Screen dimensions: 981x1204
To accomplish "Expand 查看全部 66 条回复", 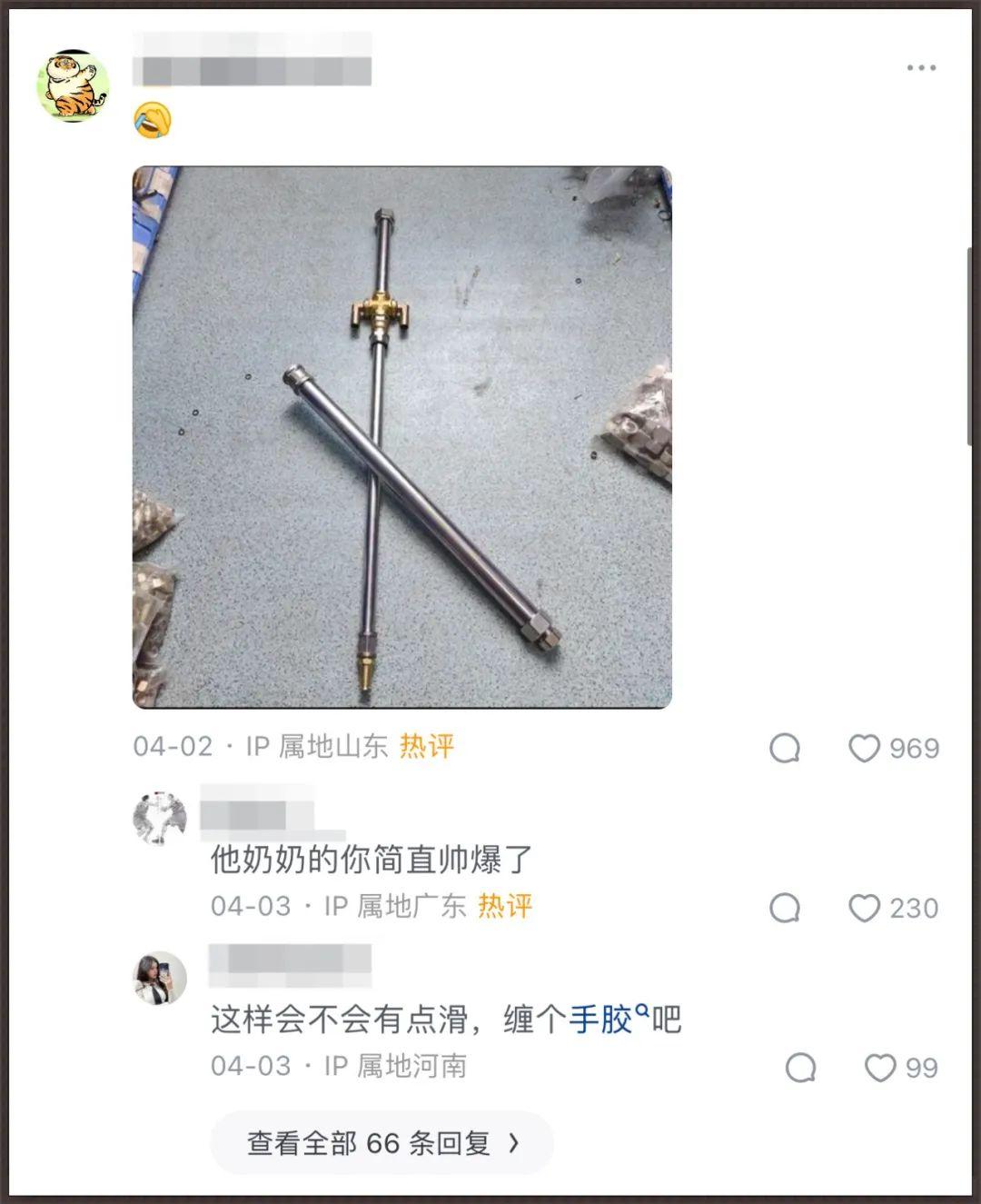I will pos(381,1143).
